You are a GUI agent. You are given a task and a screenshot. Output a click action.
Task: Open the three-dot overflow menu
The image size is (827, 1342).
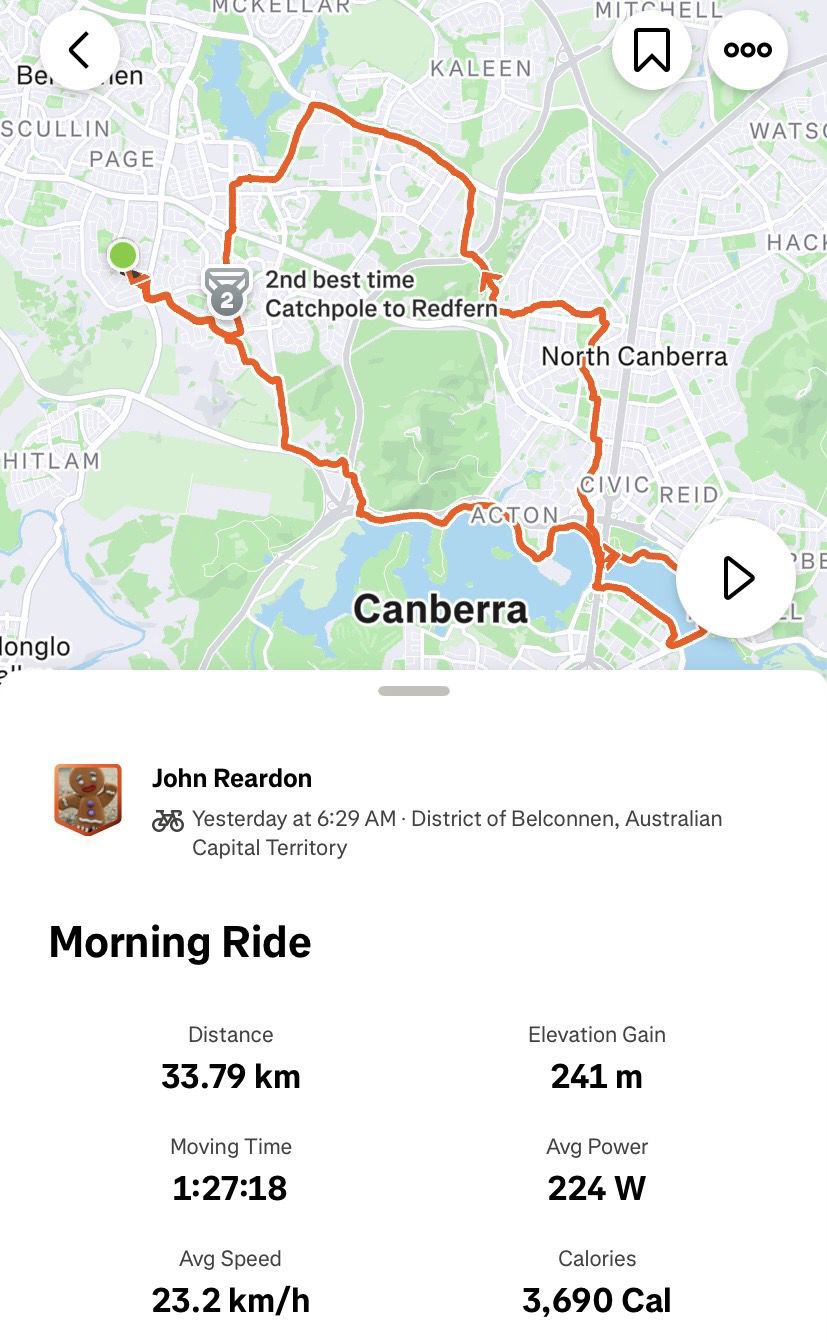click(x=747, y=49)
